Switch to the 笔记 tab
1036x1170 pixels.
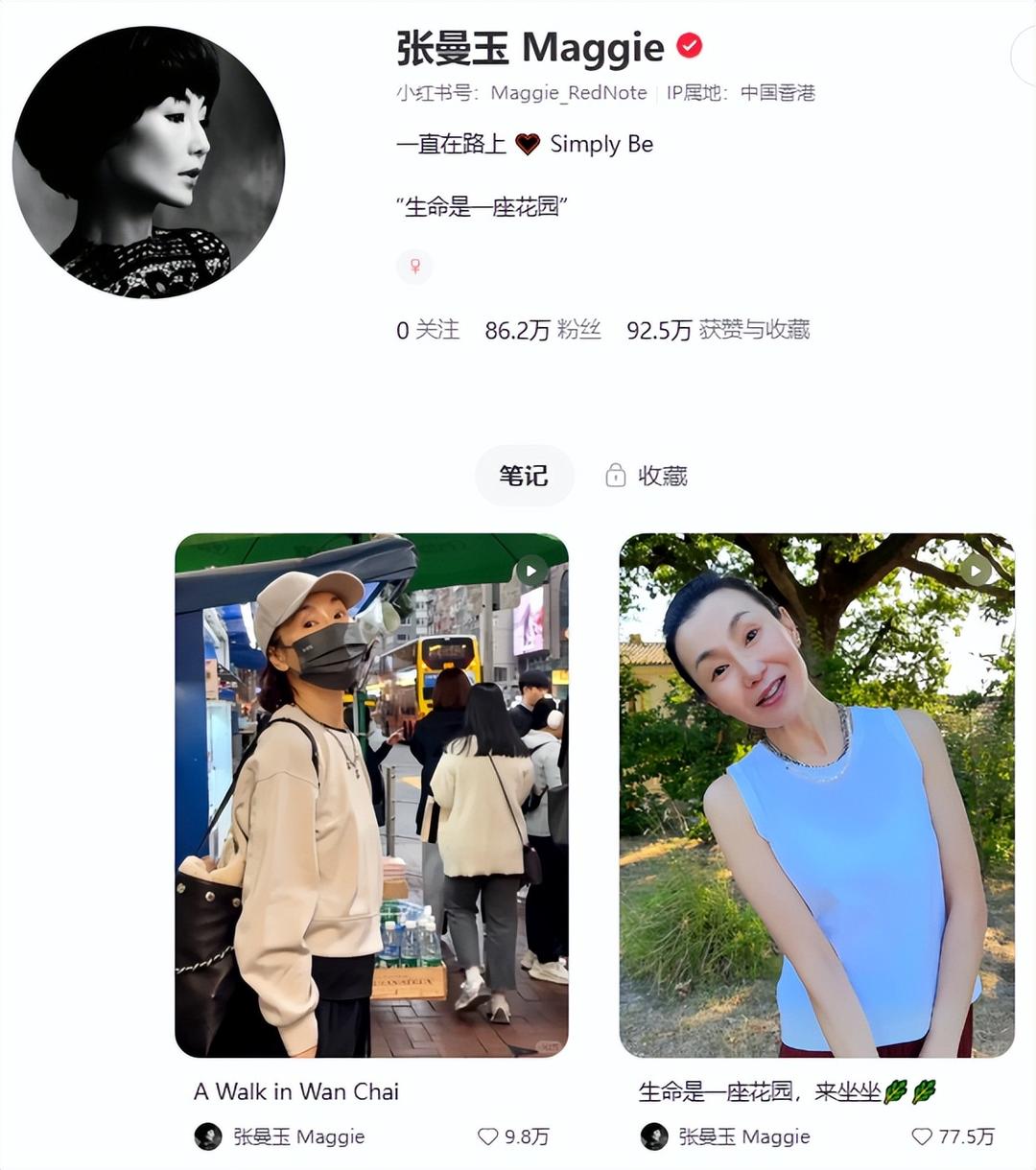pyautogui.click(x=524, y=476)
